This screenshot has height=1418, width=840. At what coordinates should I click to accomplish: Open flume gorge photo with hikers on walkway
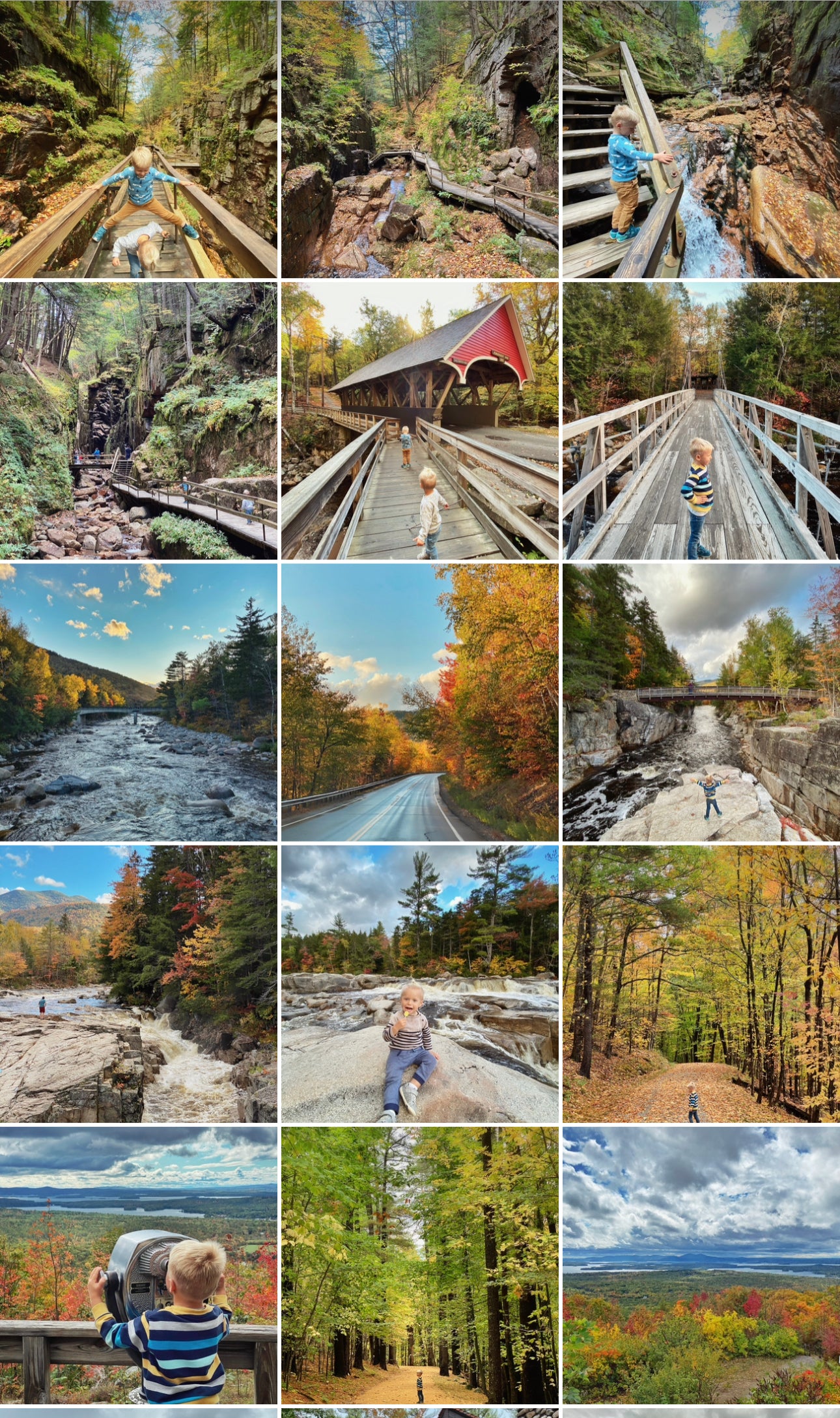tap(138, 420)
